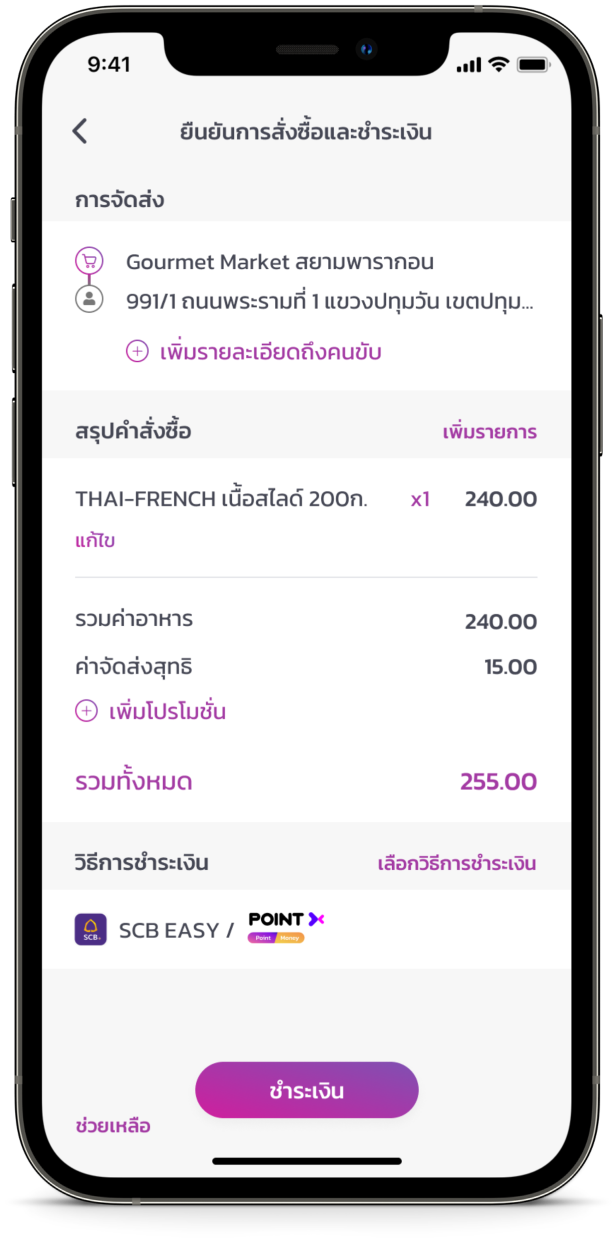Screen dimensions: 615x1241
Task: Open the ช่วยเหลือ help link
Action: click(113, 1126)
